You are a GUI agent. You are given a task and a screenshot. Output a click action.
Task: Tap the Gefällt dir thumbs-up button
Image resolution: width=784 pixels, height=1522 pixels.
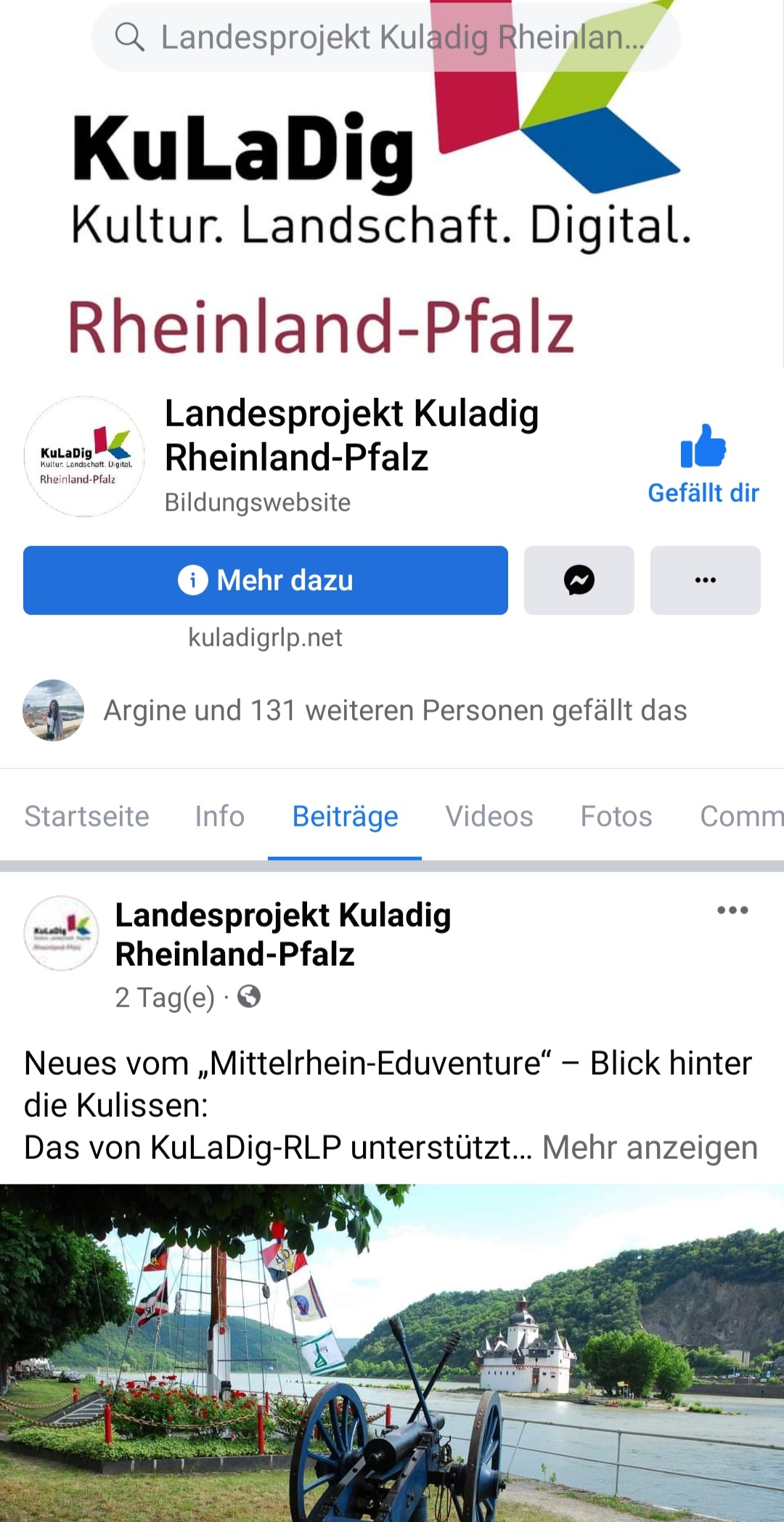pyautogui.click(x=703, y=463)
